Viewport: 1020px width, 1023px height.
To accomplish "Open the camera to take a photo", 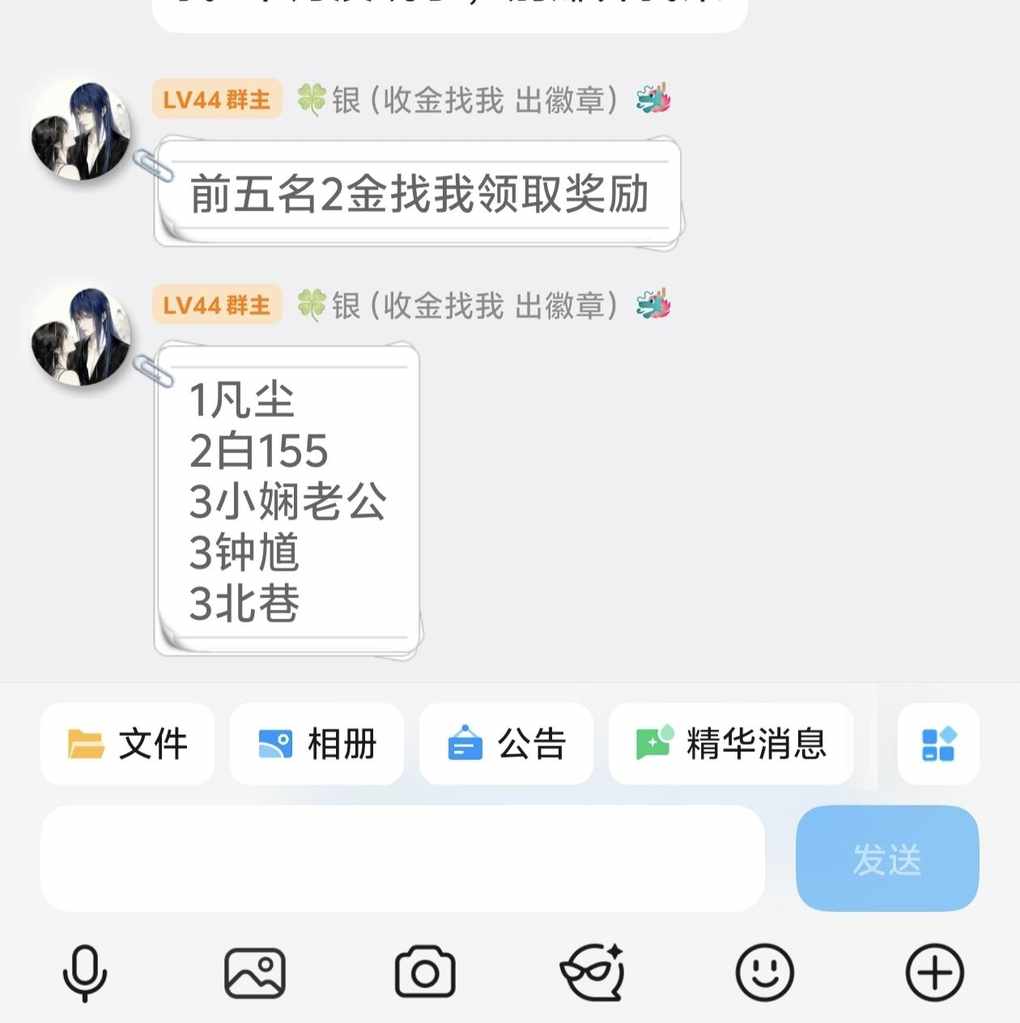I will [425, 972].
